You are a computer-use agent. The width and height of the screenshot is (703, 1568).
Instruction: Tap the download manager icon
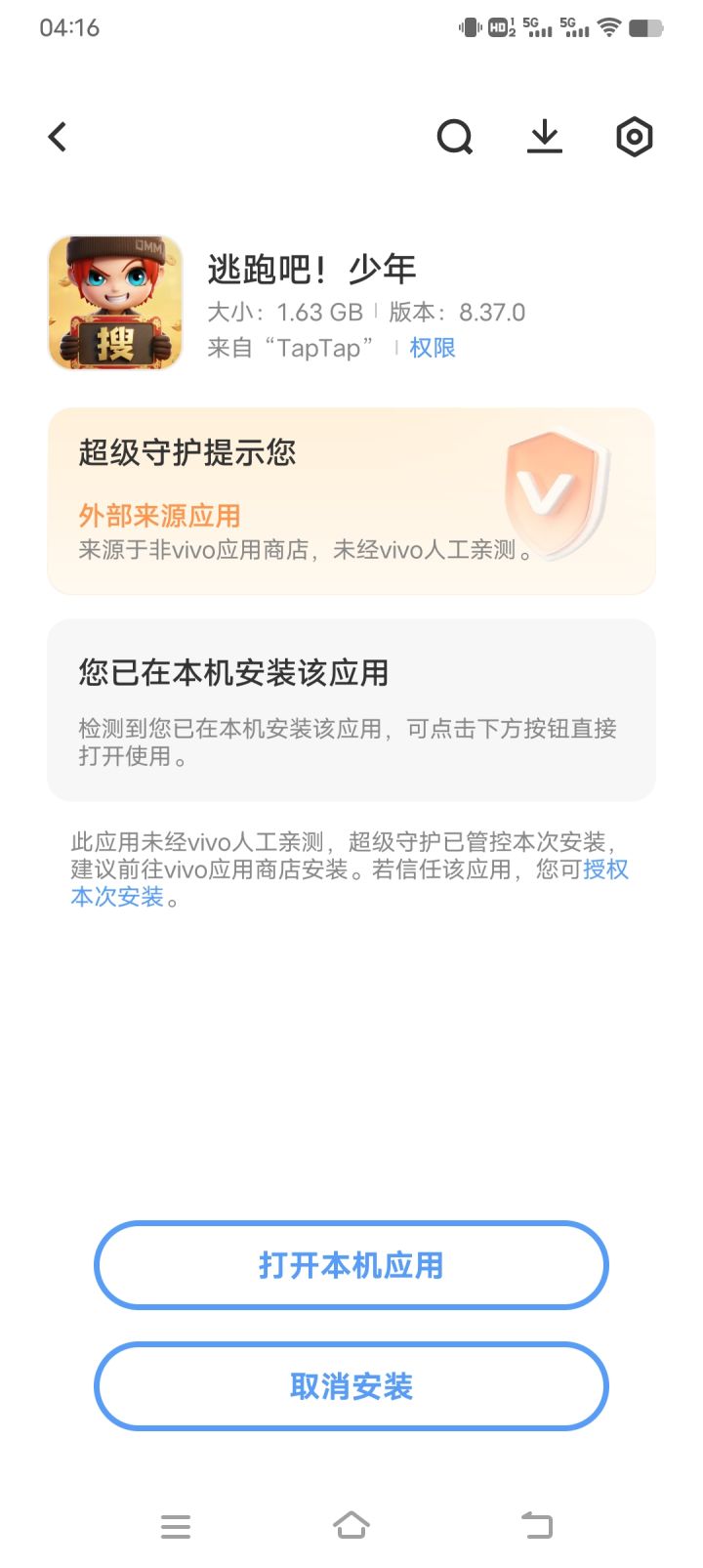point(544,137)
